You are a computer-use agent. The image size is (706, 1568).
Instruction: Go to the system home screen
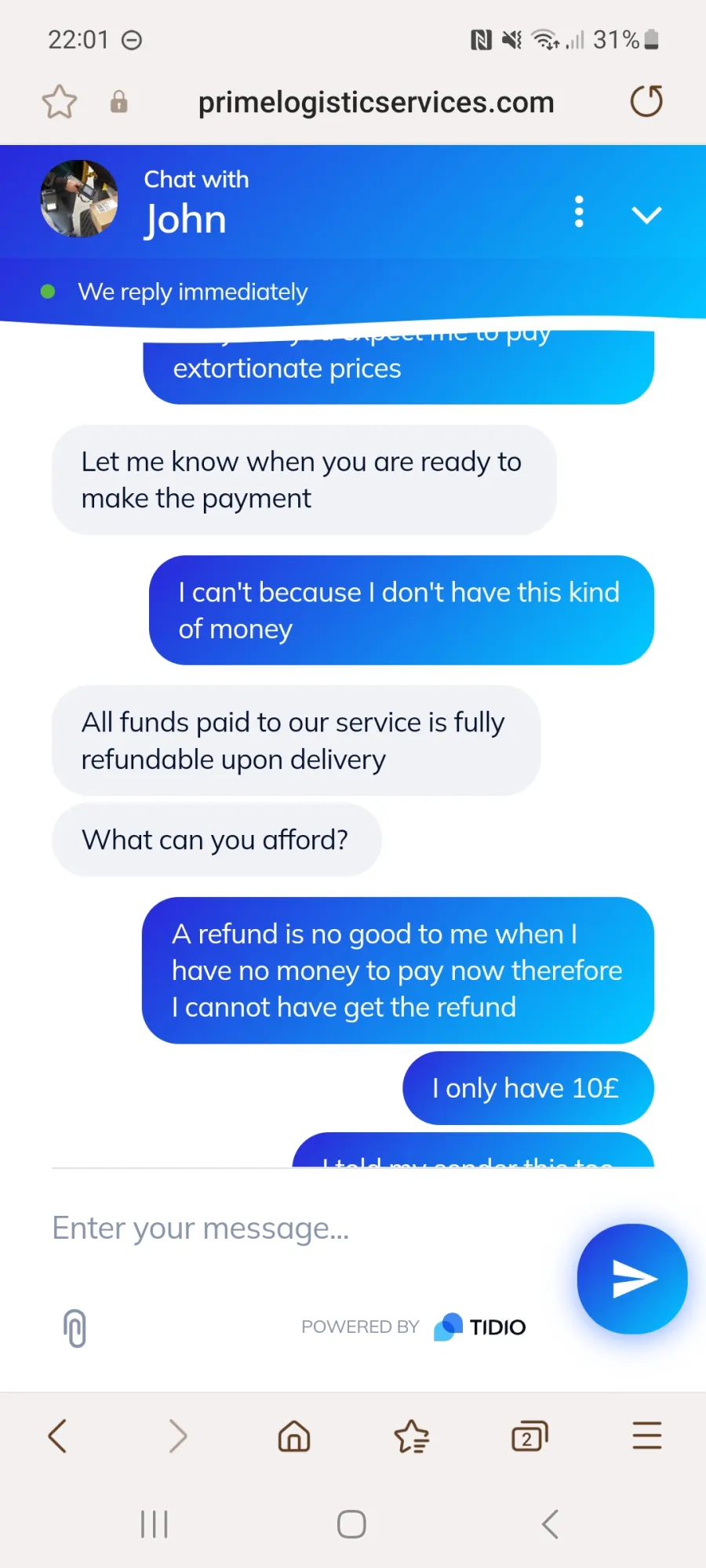[x=351, y=1524]
